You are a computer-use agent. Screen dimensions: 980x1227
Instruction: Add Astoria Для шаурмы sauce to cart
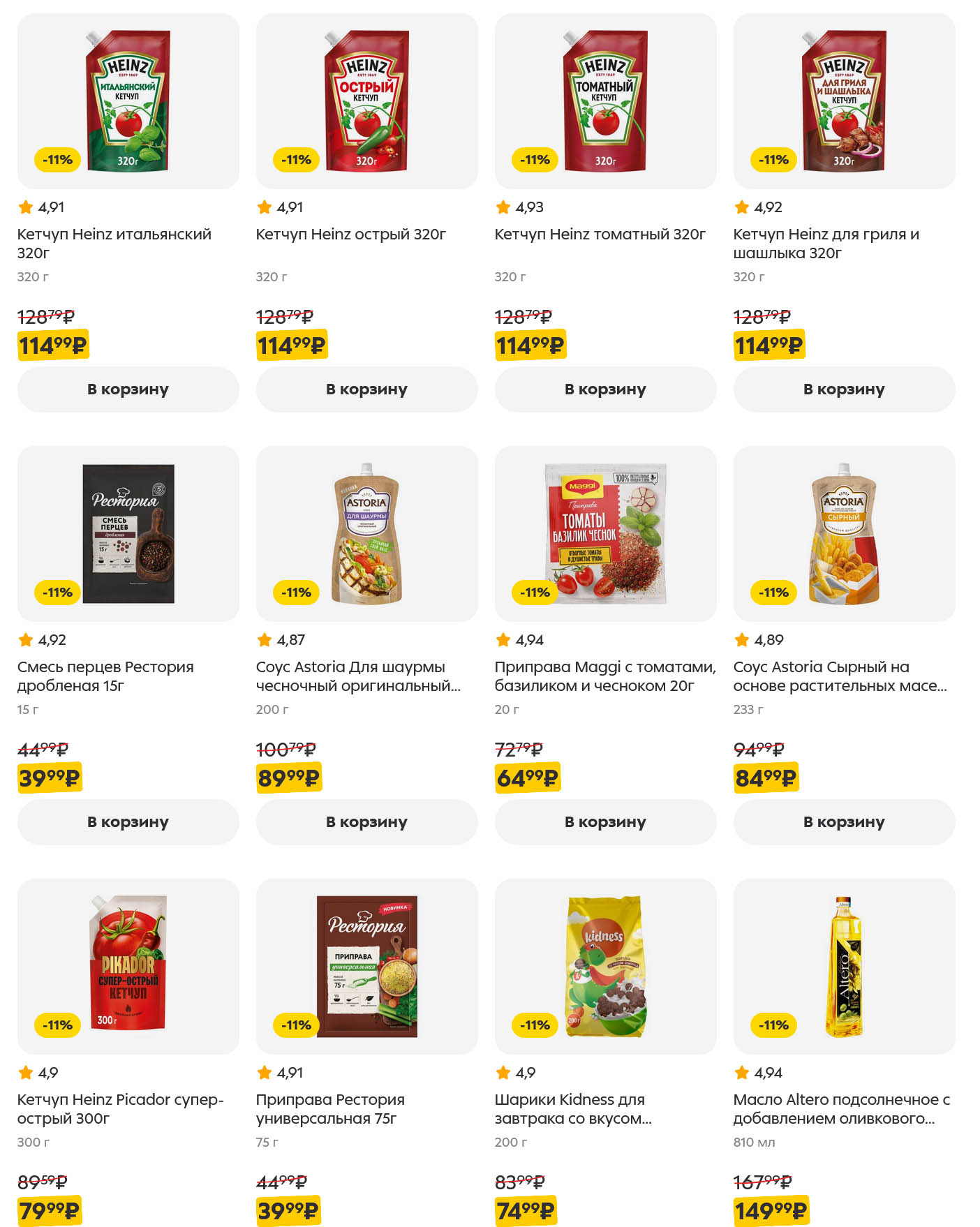click(366, 822)
